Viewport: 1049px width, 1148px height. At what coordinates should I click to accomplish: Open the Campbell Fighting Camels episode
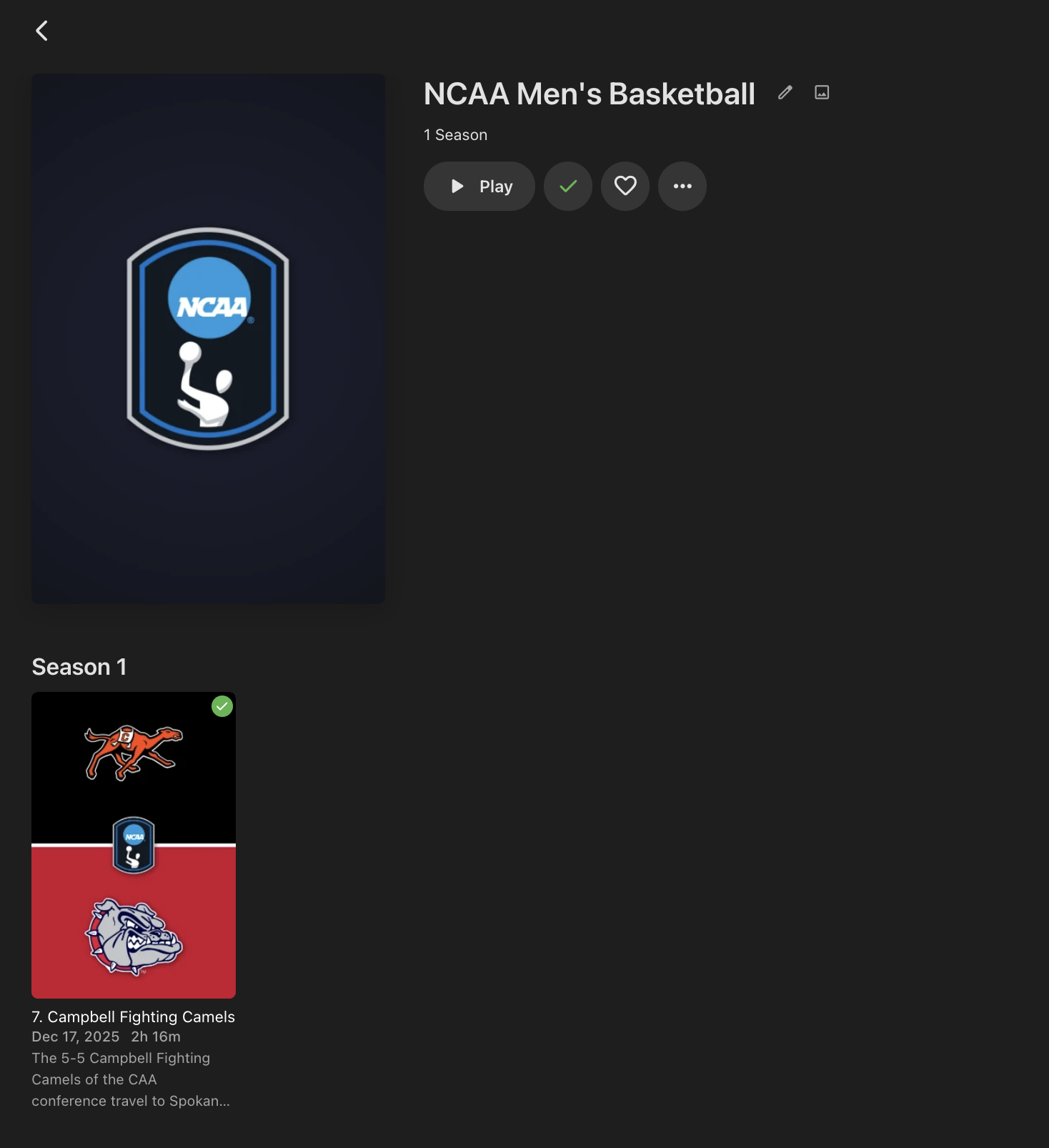[134, 845]
